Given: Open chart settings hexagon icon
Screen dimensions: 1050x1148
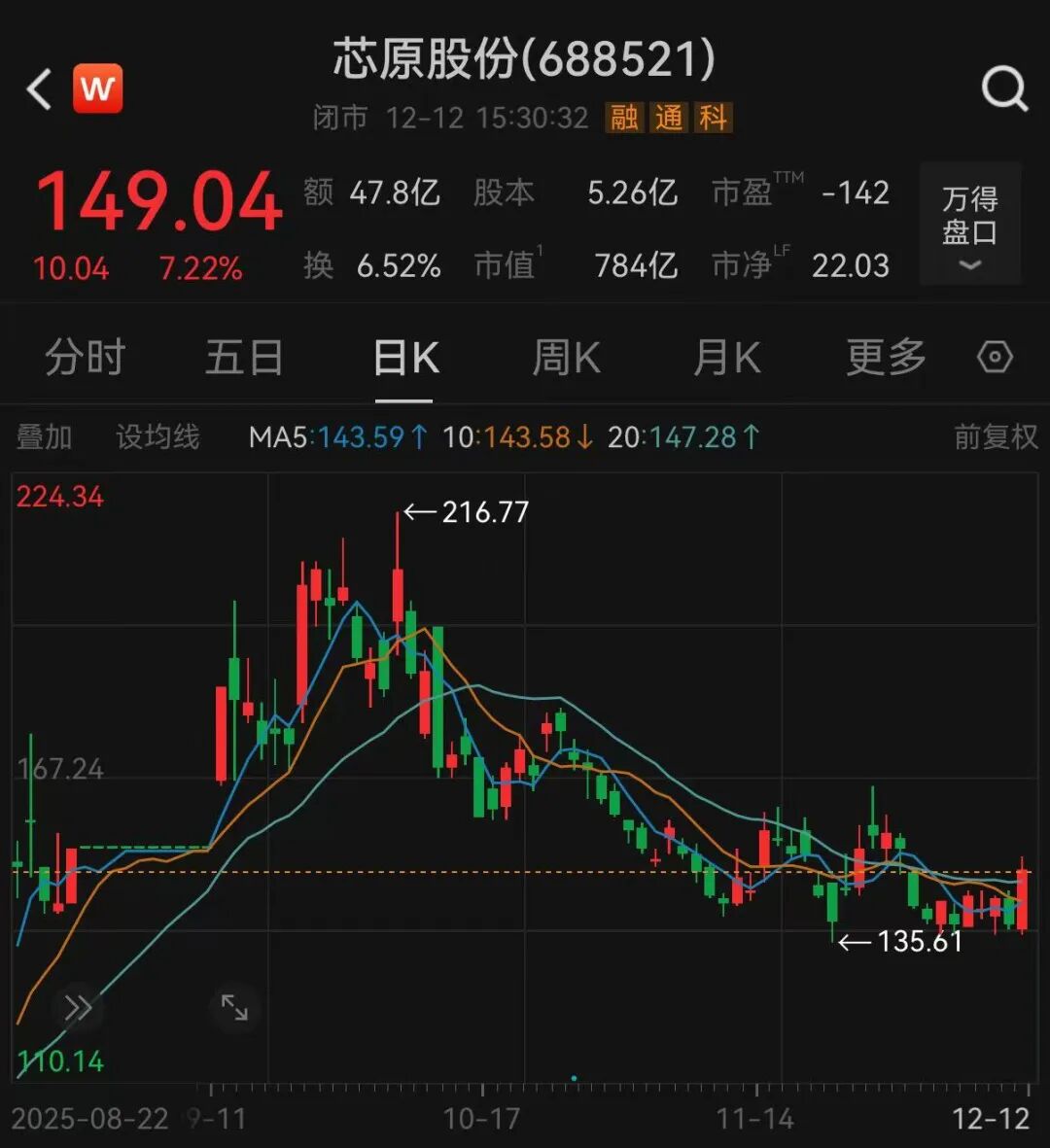Looking at the screenshot, I should [x=995, y=358].
